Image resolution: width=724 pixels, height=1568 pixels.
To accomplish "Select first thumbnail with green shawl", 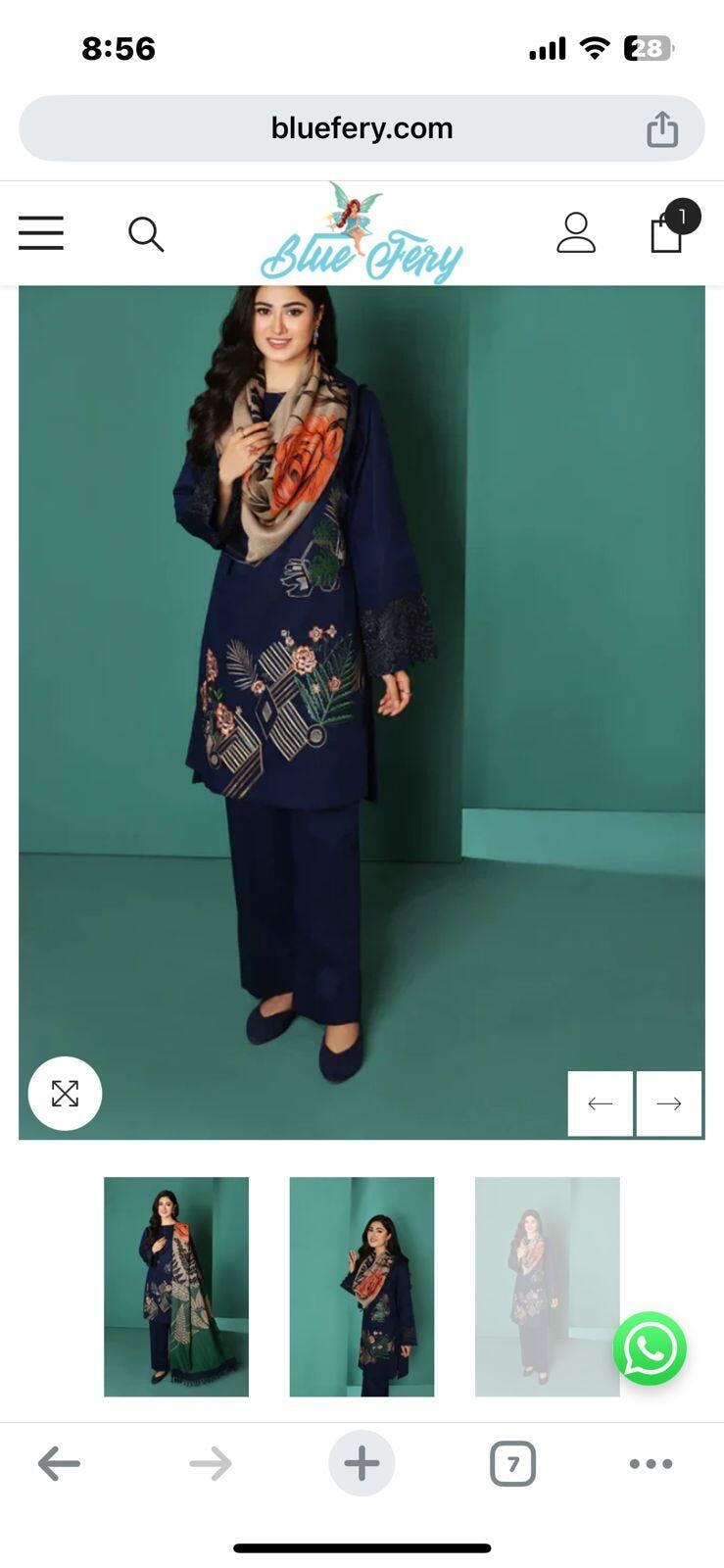I will pyautogui.click(x=176, y=1287).
